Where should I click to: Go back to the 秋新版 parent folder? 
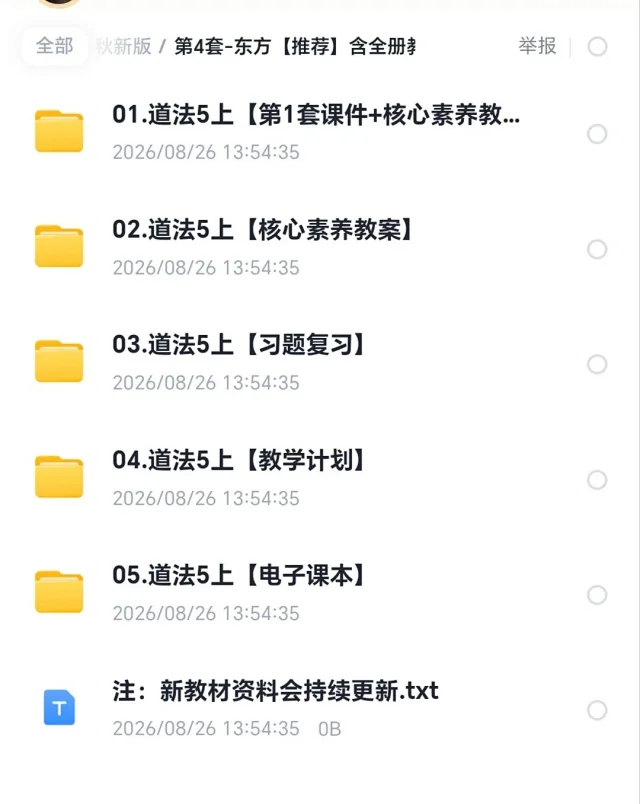click(x=124, y=46)
